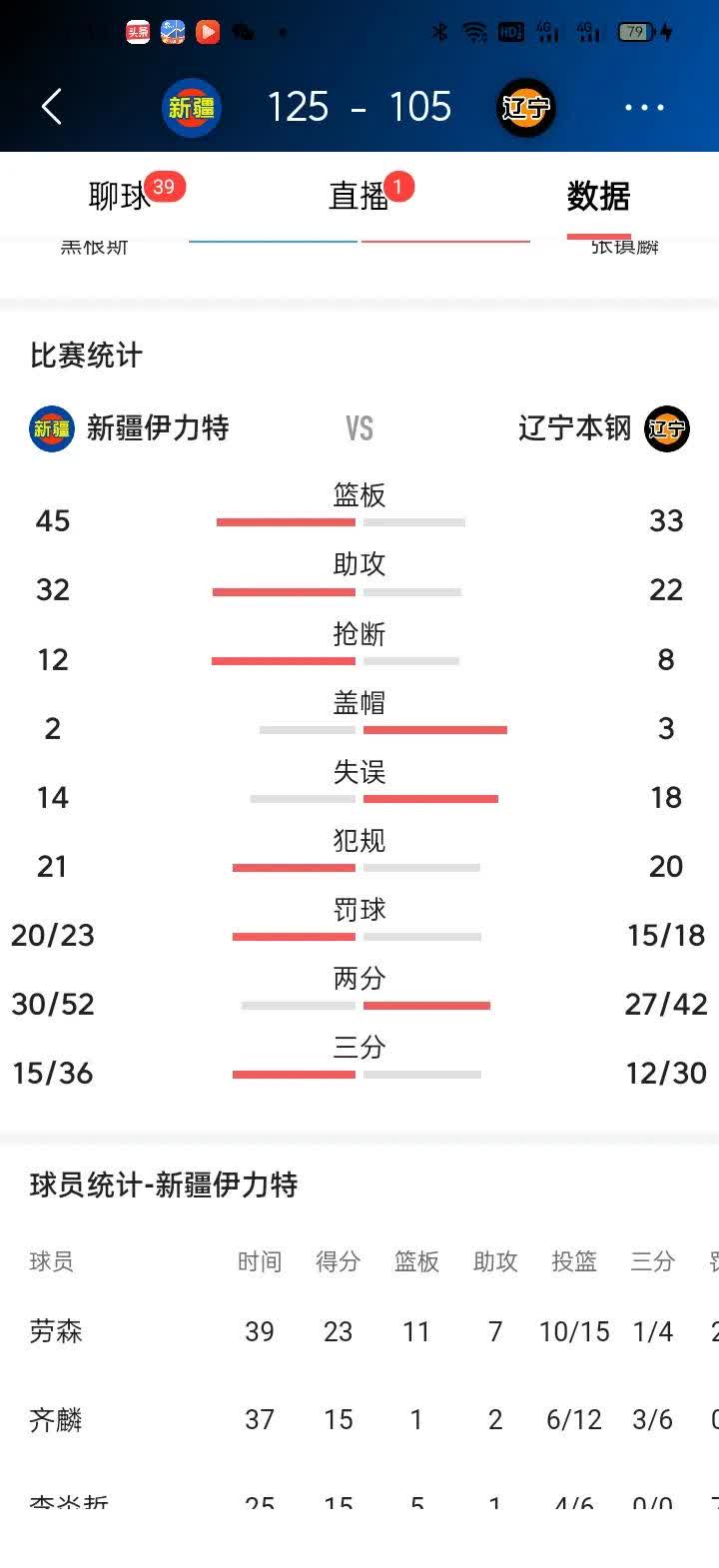Open the three-dot more options menu
The image size is (719, 1568).
coord(643,107)
